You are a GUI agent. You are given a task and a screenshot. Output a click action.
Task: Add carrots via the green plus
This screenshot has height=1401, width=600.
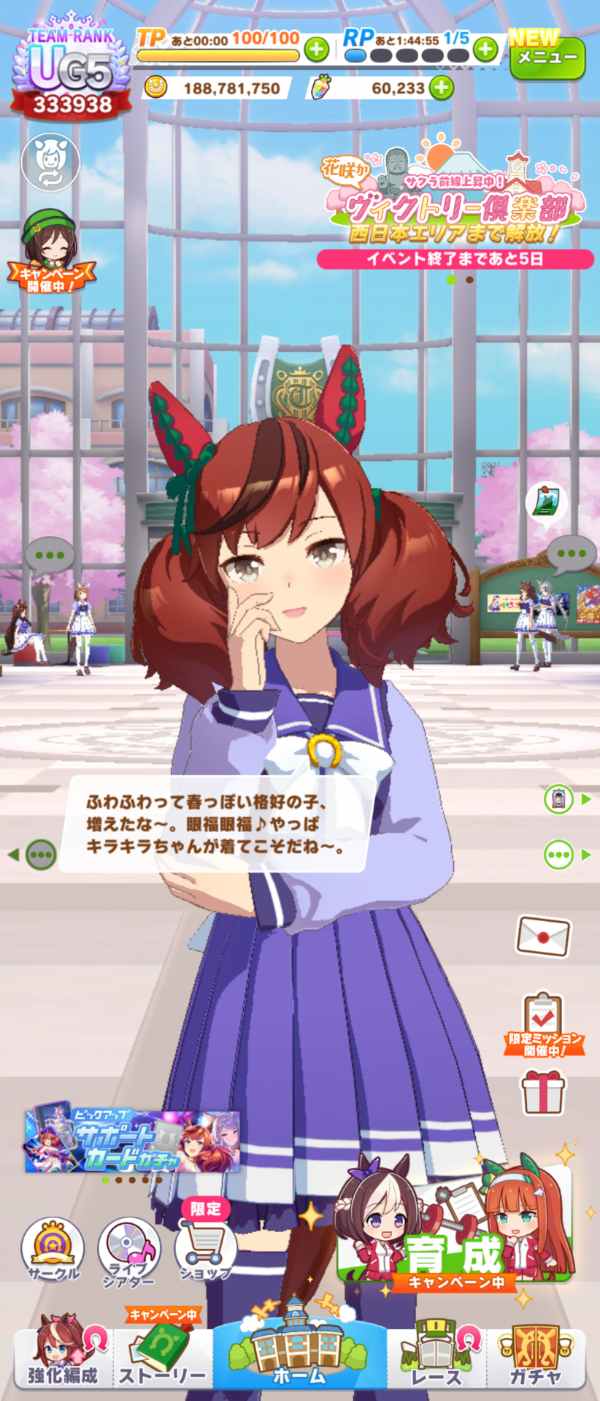(x=440, y=88)
